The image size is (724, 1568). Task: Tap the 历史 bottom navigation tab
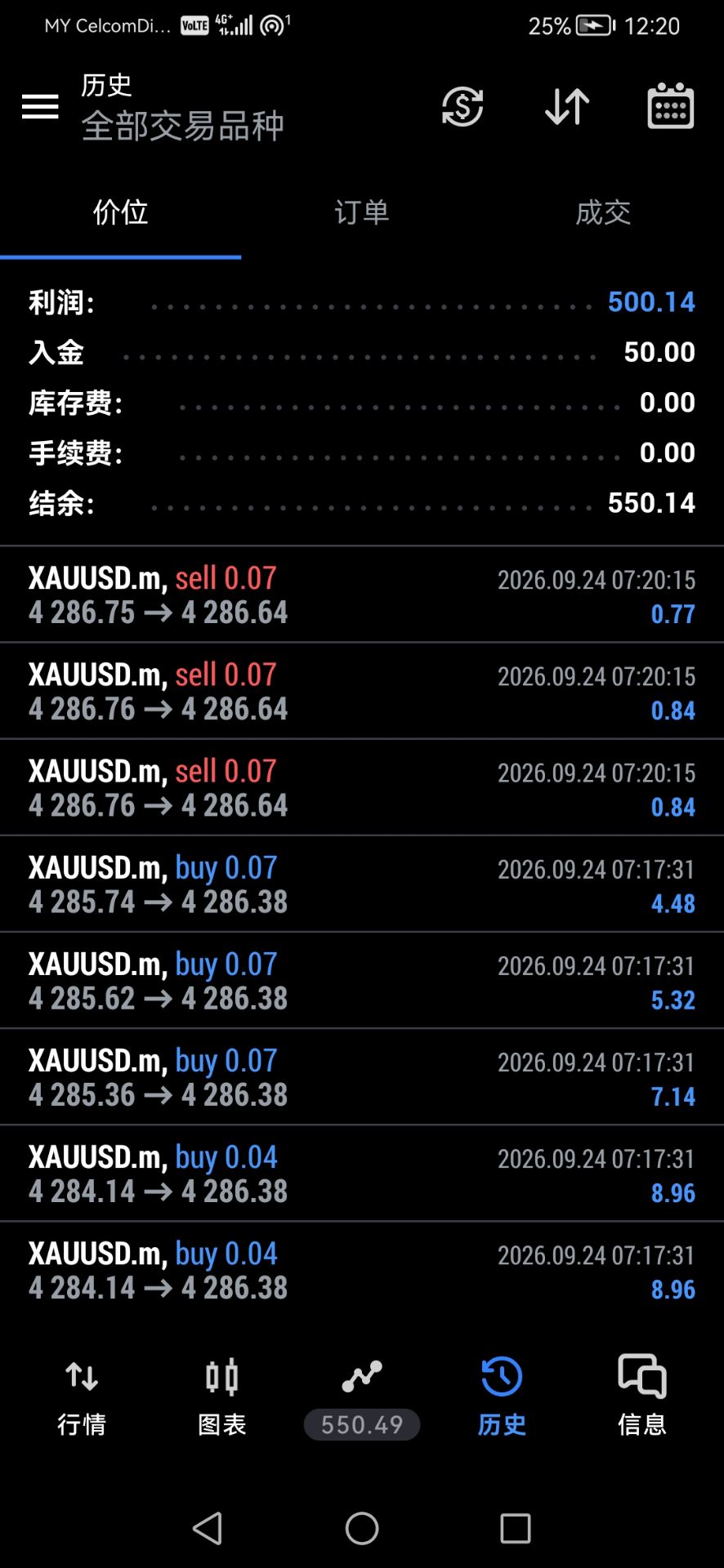[502, 1398]
